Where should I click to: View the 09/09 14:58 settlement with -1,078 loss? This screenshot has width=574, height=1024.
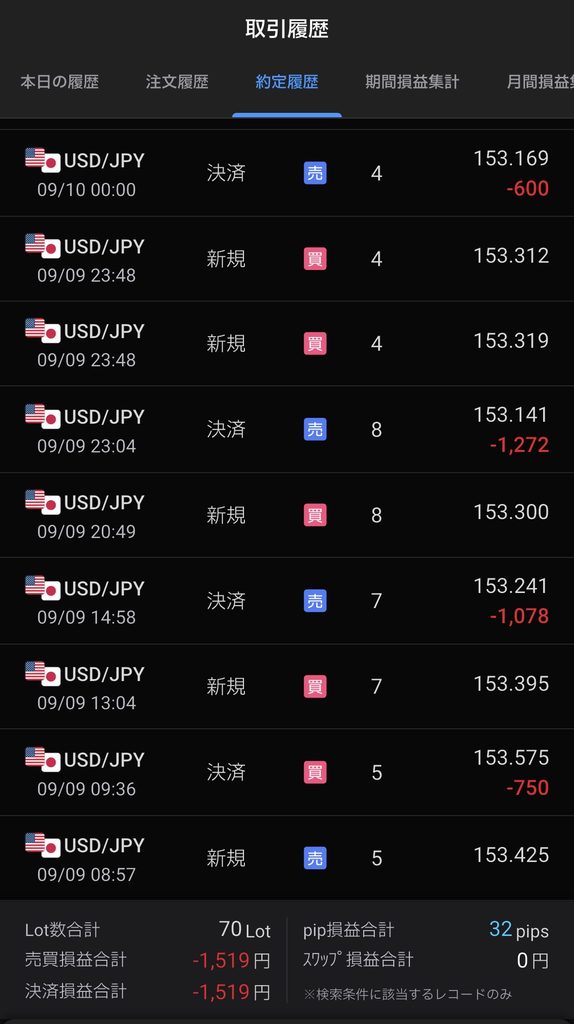[287, 601]
